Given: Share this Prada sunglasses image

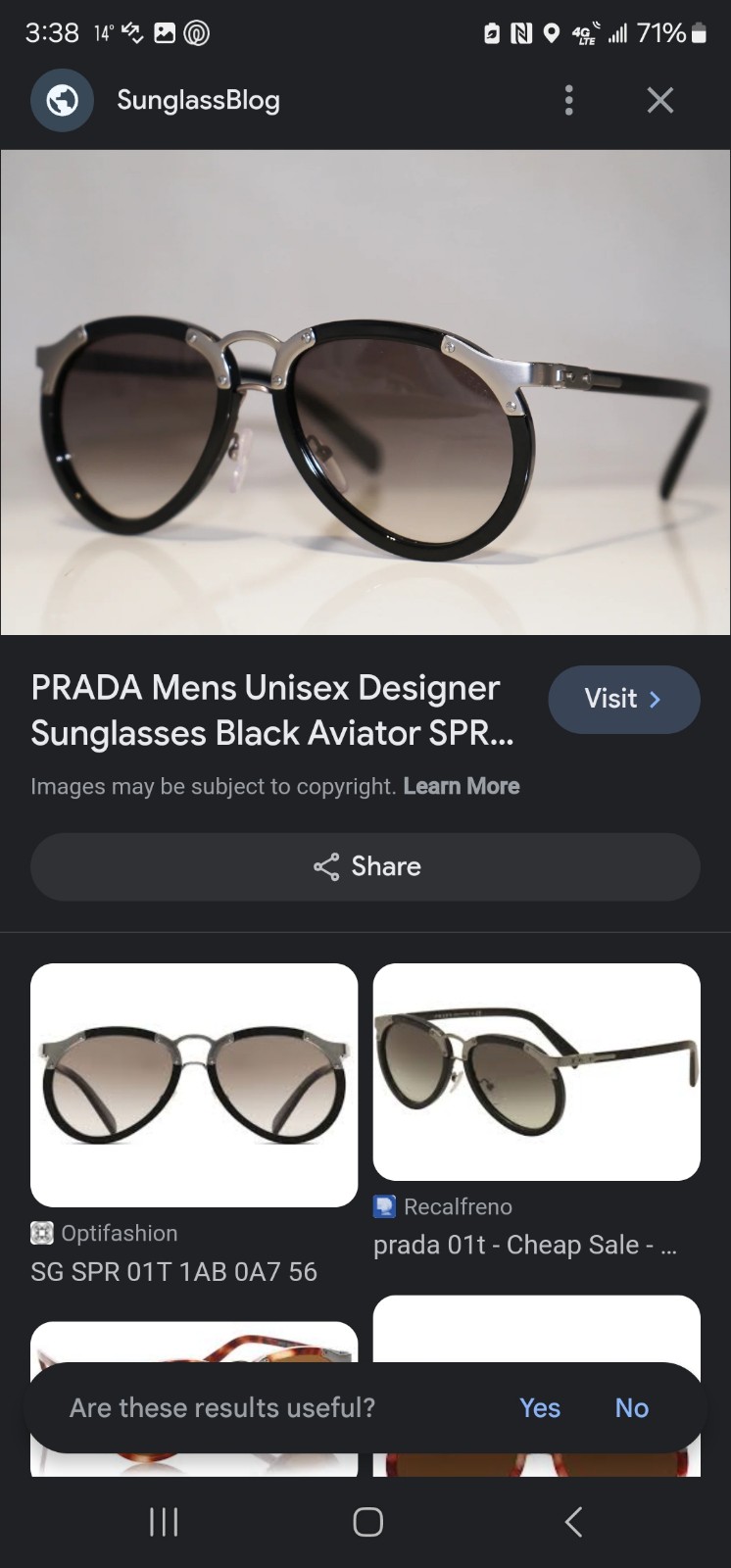Looking at the screenshot, I should coord(365,866).
